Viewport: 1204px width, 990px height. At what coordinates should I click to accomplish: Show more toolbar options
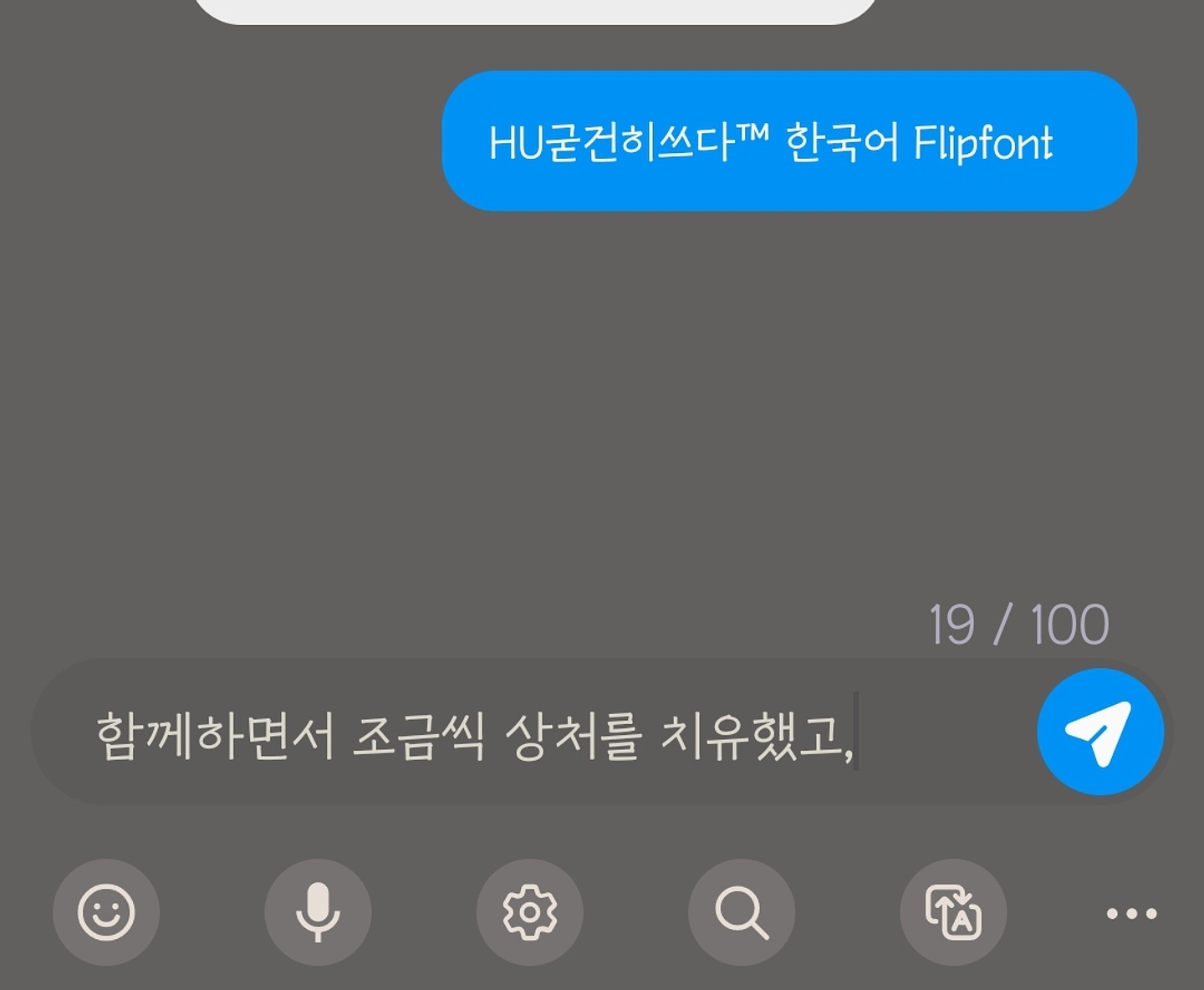tap(1131, 913)
